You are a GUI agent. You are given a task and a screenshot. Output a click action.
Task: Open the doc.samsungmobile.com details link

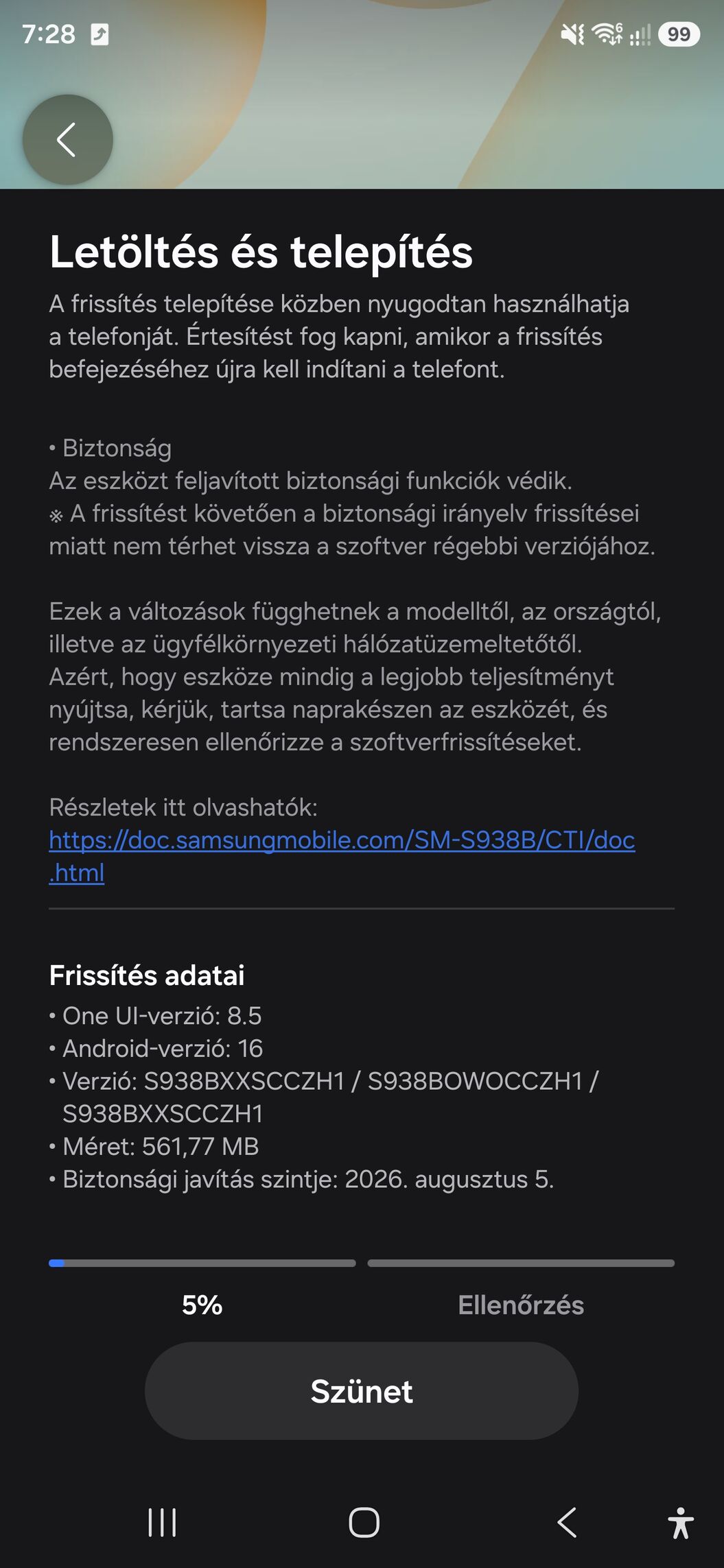coord(342,856)
